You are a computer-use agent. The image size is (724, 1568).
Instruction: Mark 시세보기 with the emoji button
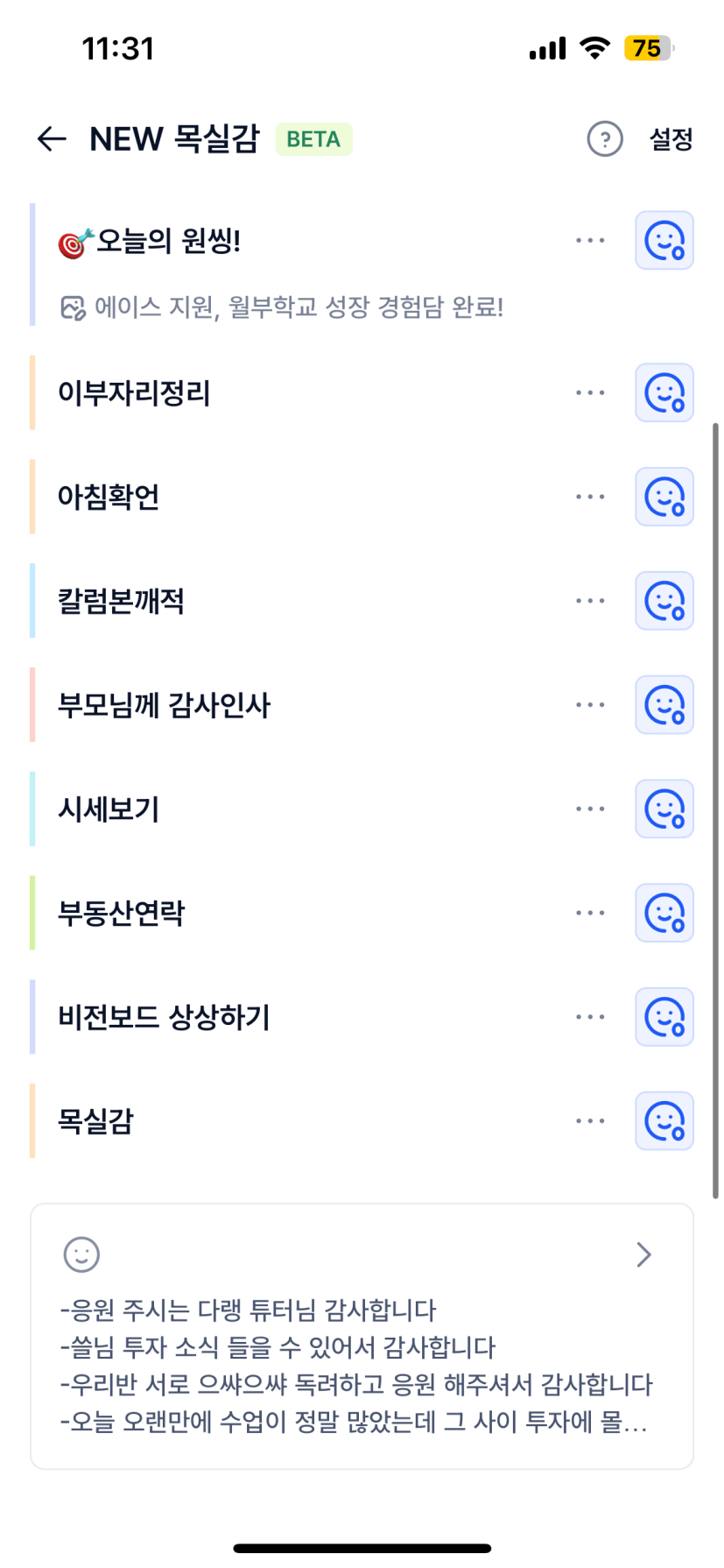click(664, 809)
